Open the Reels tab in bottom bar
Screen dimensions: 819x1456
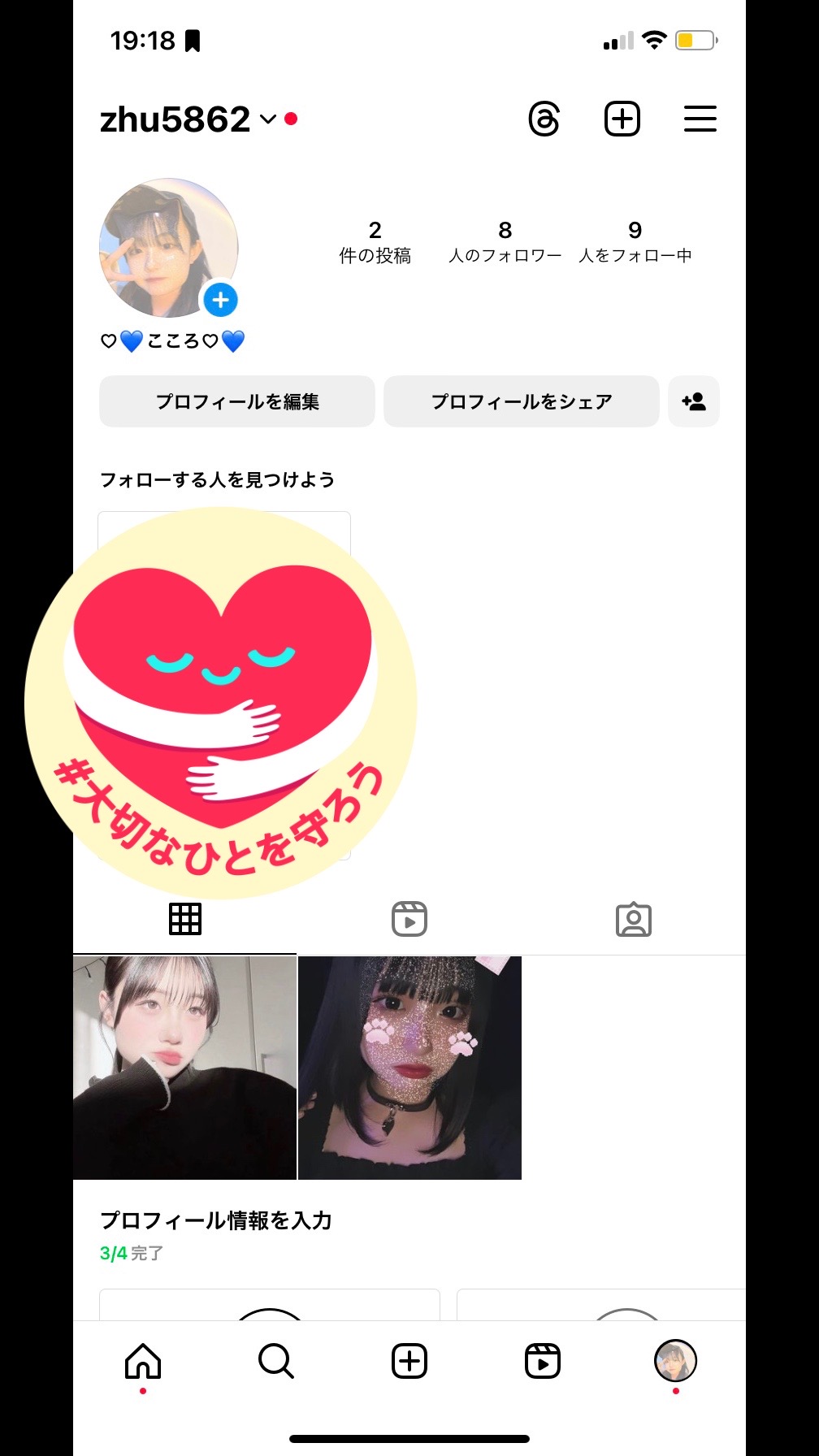coord(543,1361)
